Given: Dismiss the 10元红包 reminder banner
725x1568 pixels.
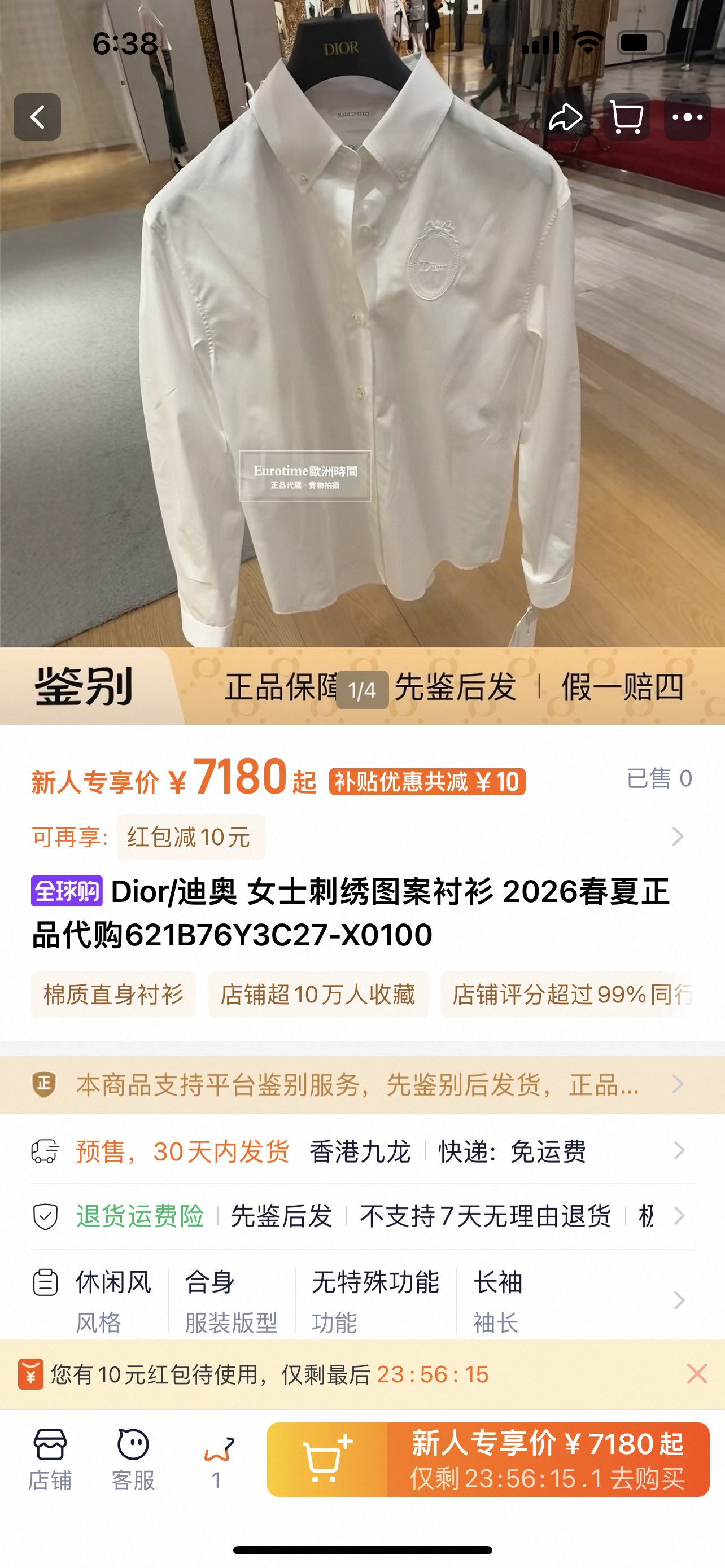Looking at the screenshot, I should tap(696, 1374).
